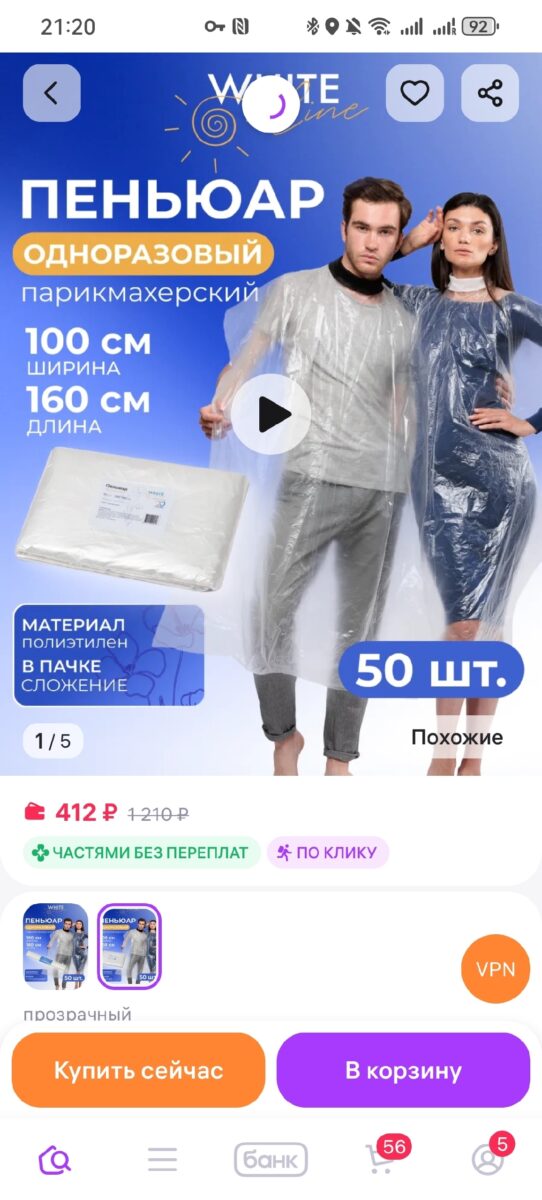Tap Купить сейчас to buy now

[139, 1070]
